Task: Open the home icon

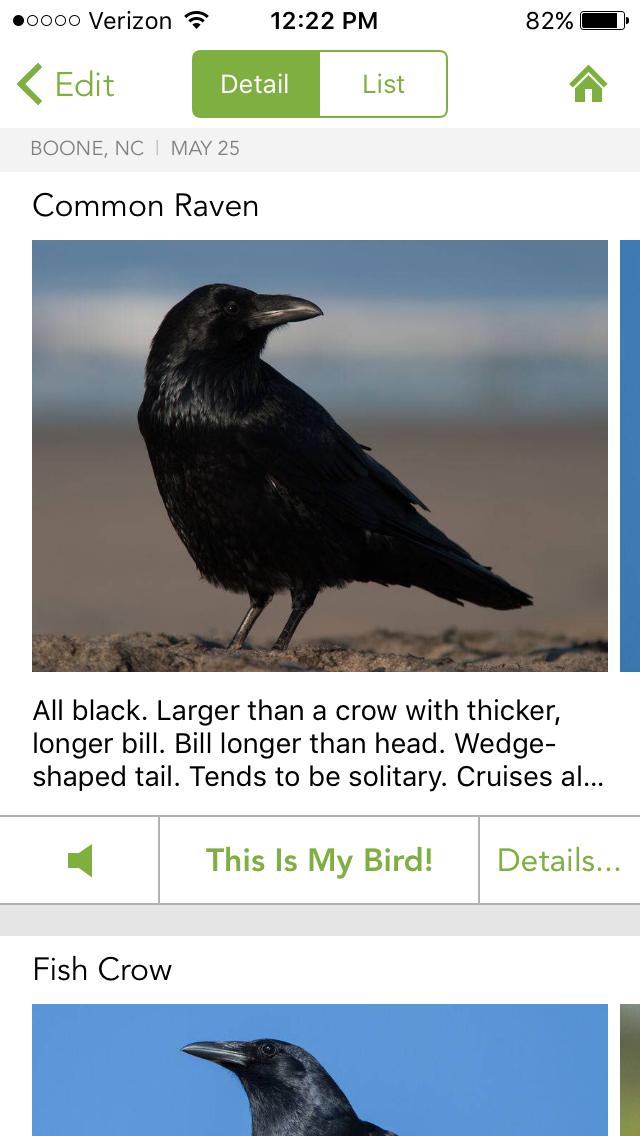Action: (588, 85)
